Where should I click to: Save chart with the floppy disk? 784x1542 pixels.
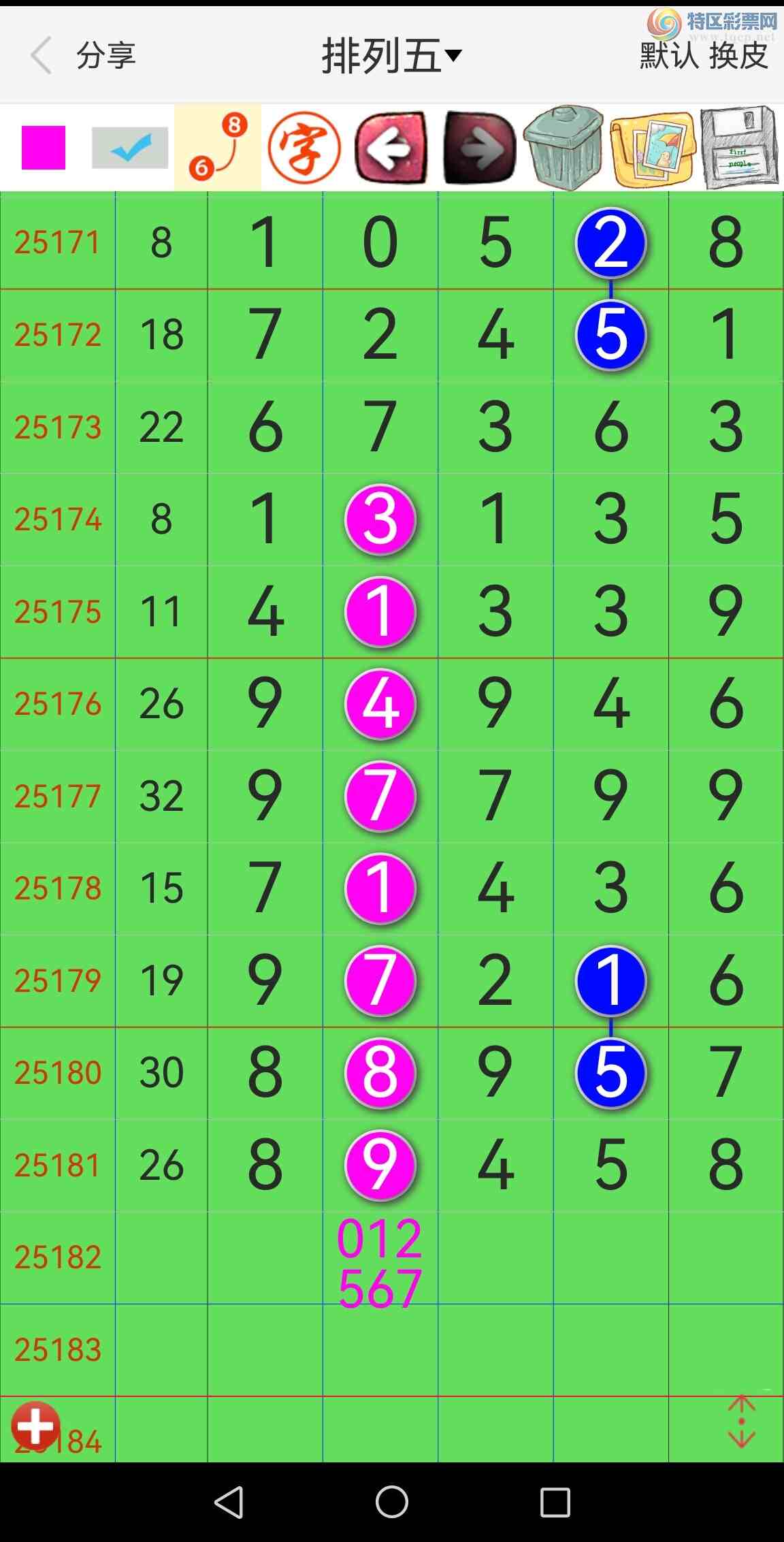[x=740, y=148]
